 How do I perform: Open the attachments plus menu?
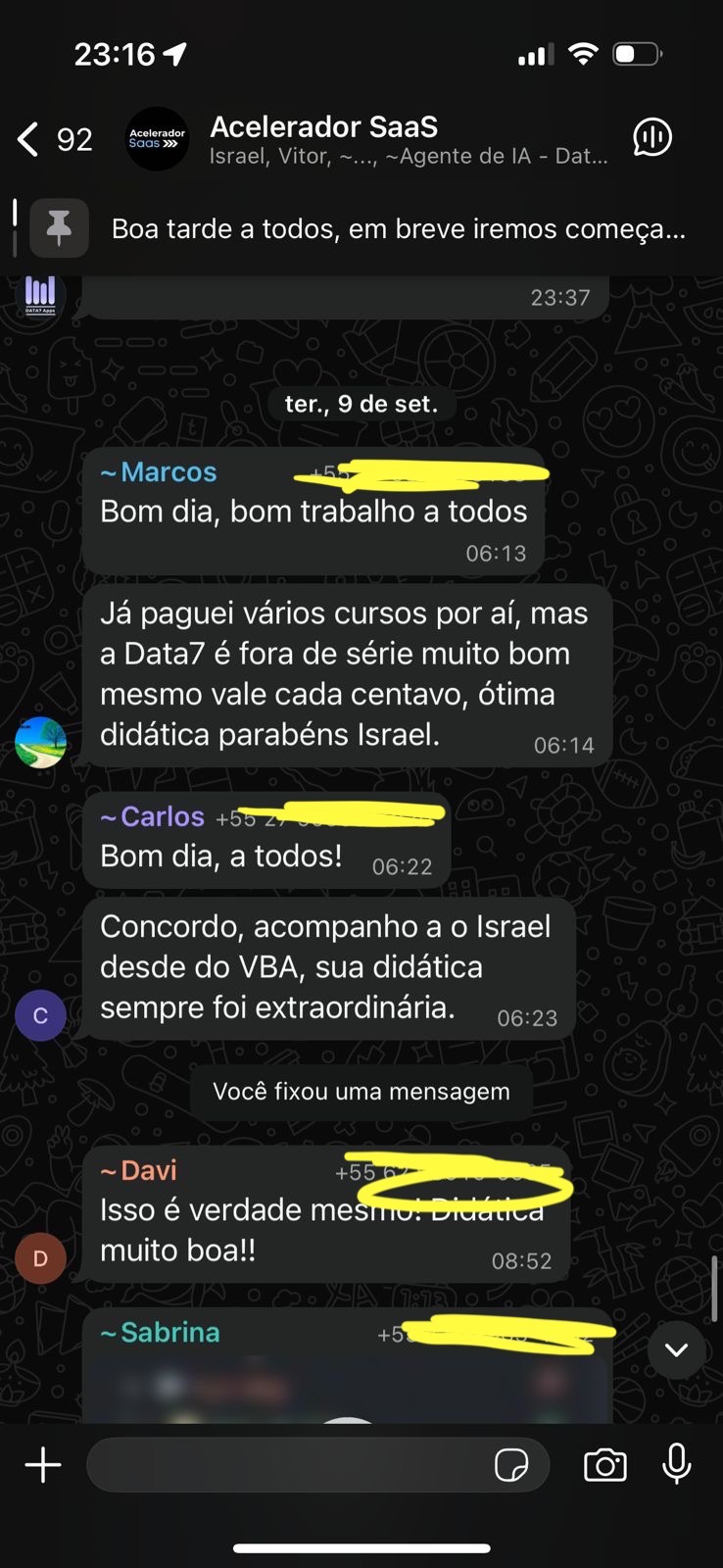point(43,1466)
